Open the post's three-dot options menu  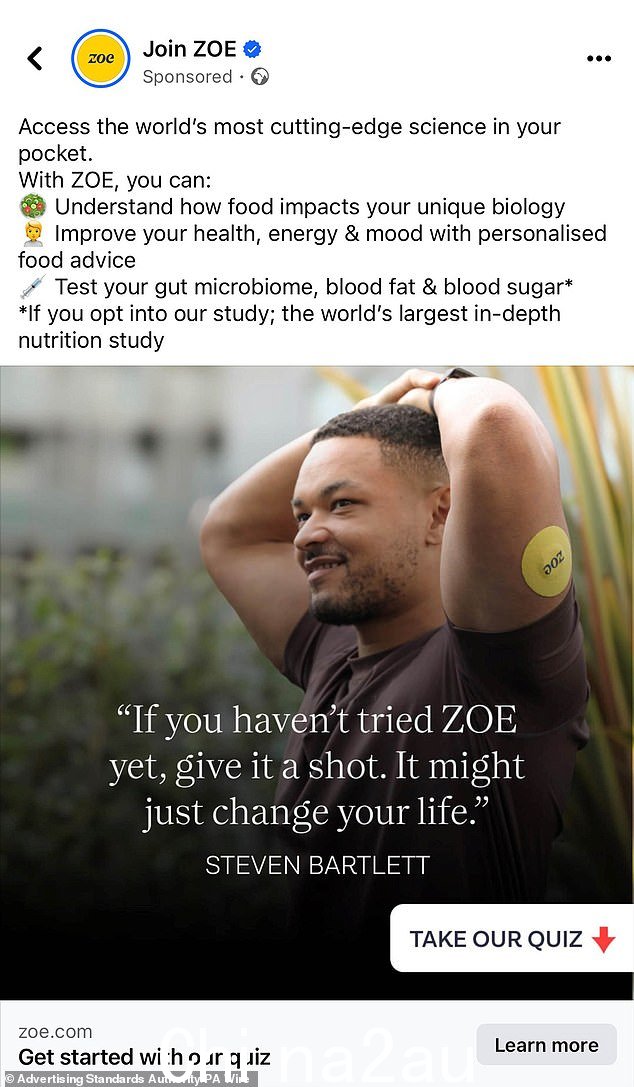(x=598, y=59)
